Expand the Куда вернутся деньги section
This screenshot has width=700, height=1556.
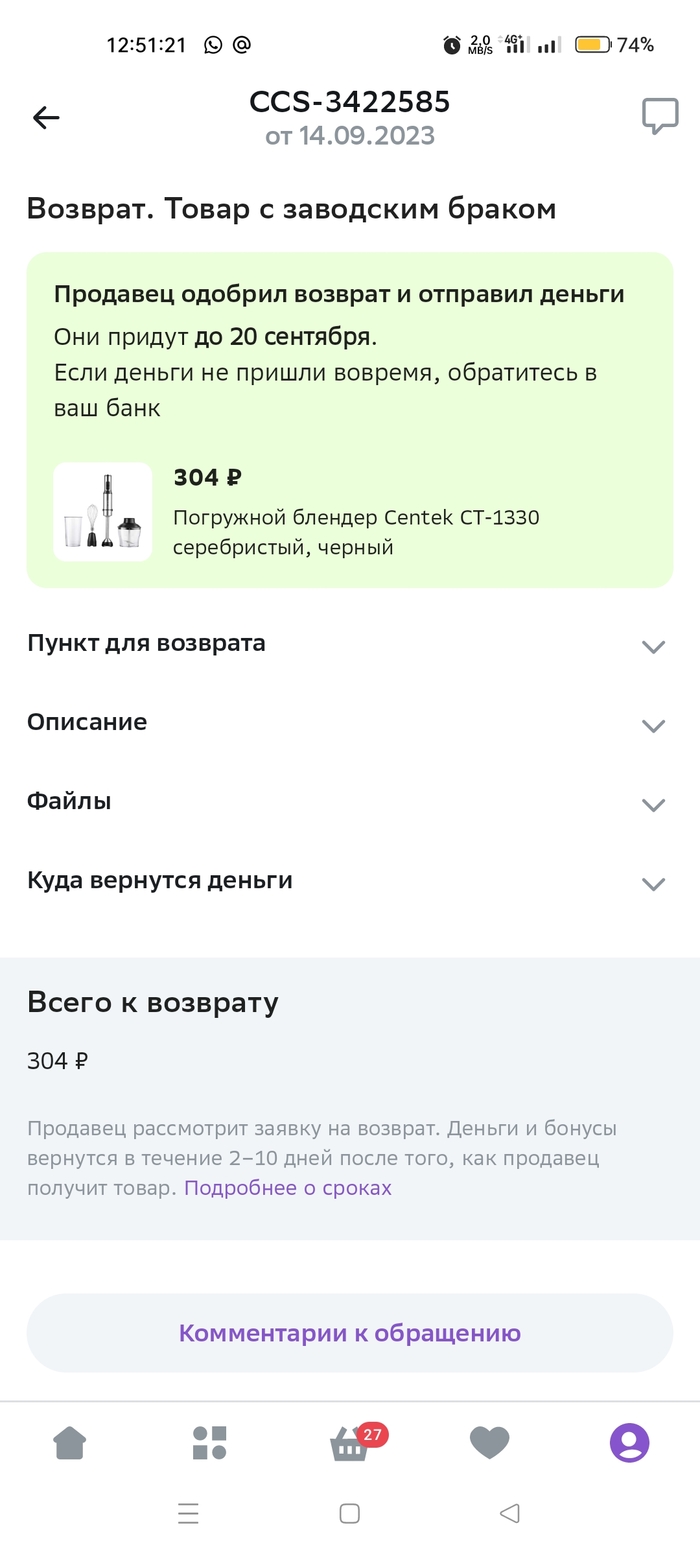coord(349,881)
